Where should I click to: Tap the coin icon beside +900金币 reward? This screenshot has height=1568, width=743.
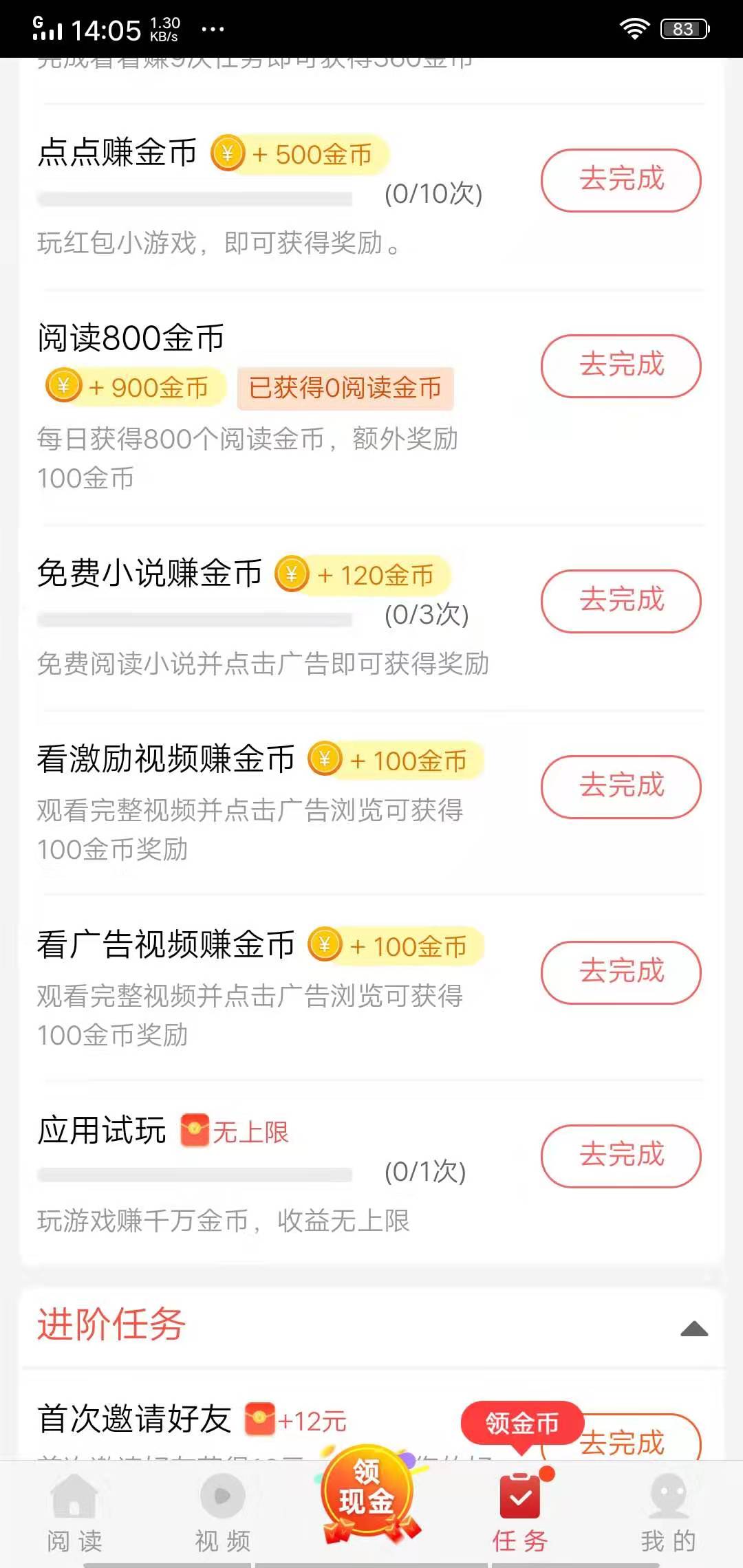pos(64,387)
